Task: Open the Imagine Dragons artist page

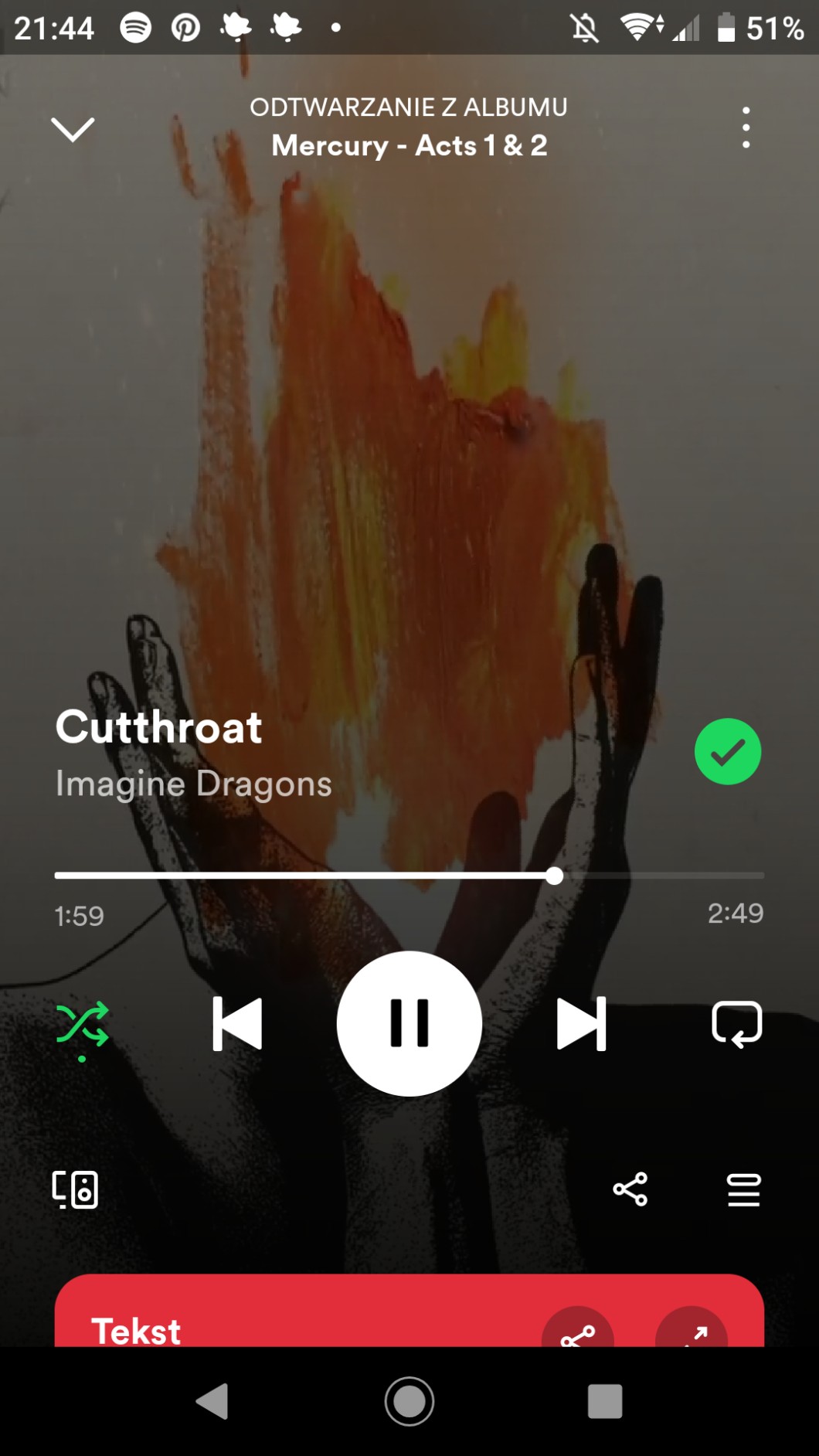Action: [x=194, y=784]
